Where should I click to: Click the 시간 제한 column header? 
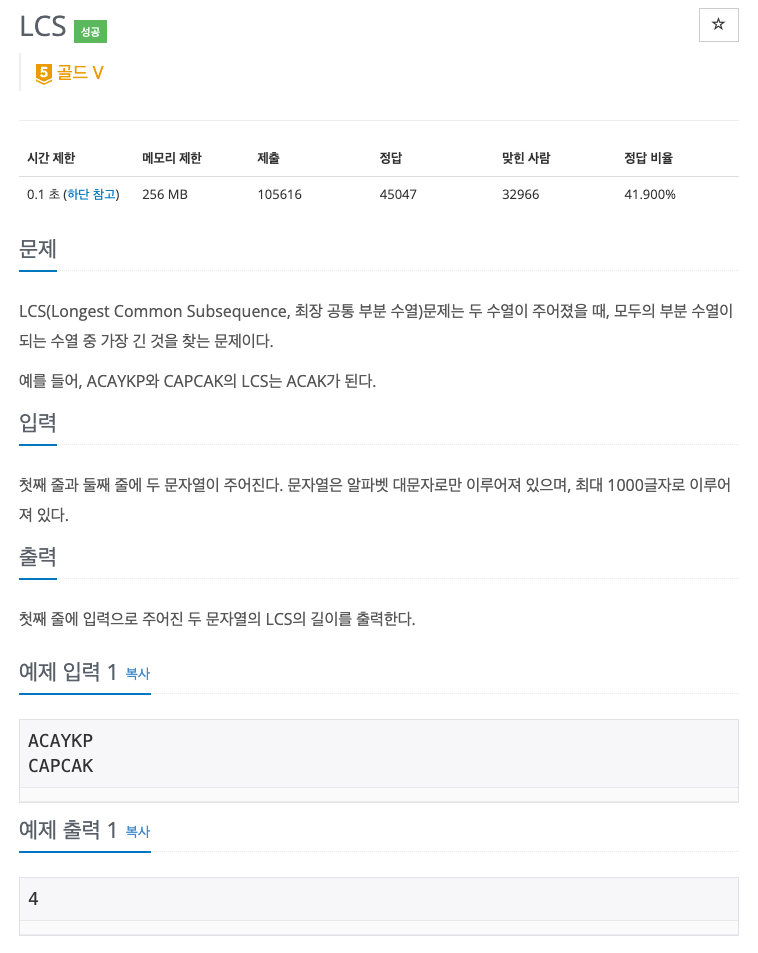(x=50, y=157)
